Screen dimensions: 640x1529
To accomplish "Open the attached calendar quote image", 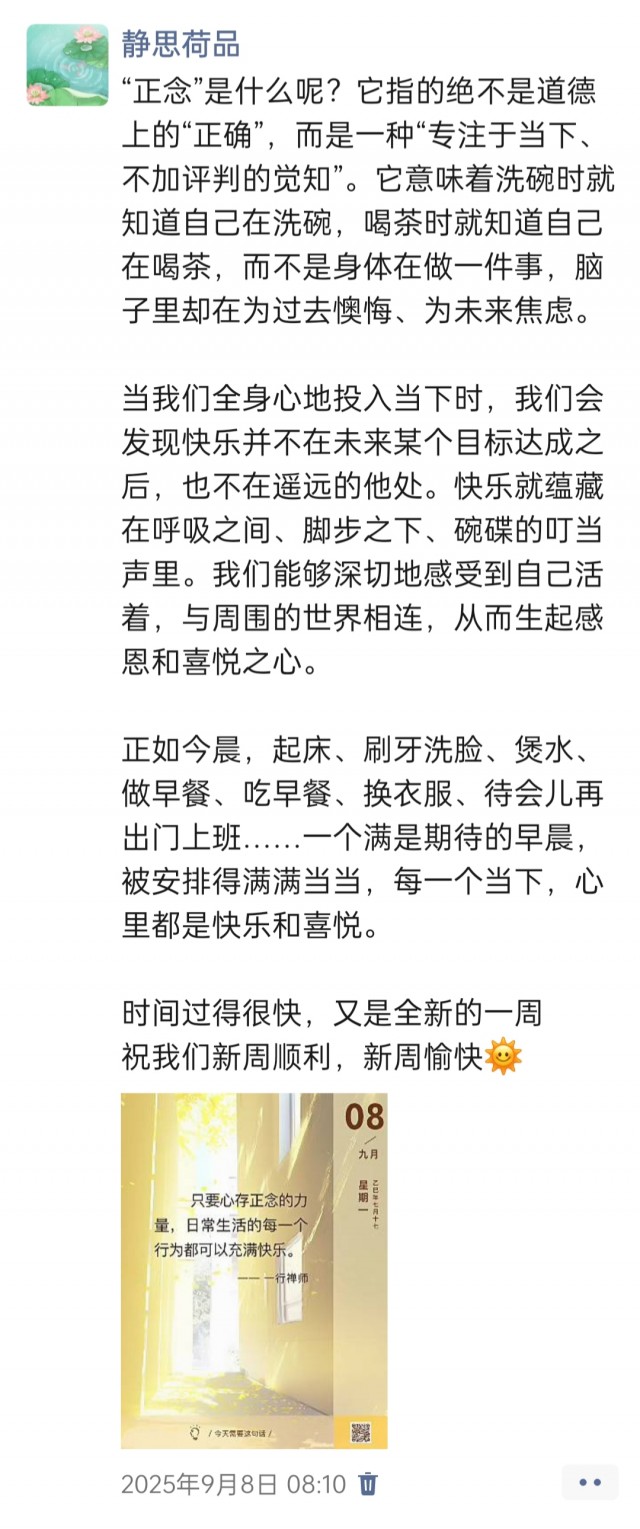I will pos(254,1270).
